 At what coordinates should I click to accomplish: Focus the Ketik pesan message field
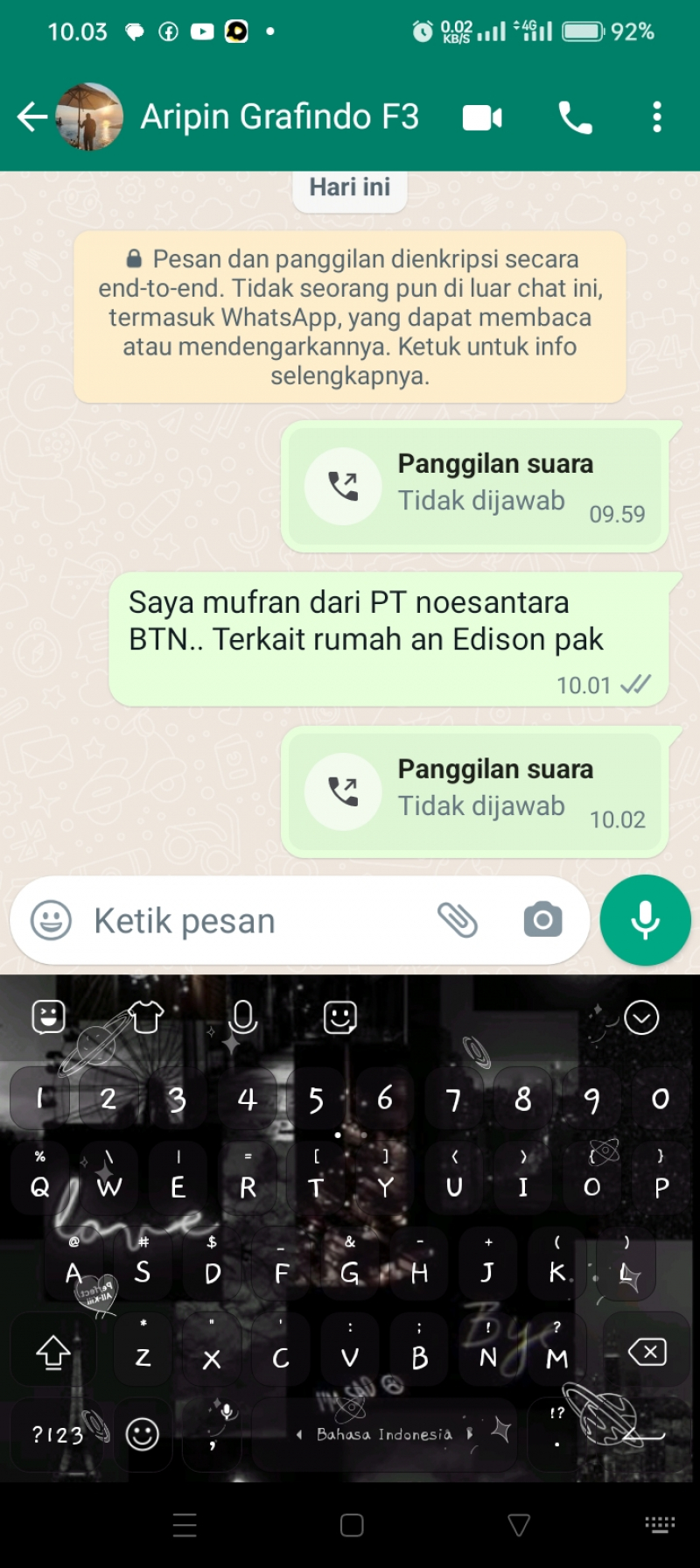coord(254,921)
